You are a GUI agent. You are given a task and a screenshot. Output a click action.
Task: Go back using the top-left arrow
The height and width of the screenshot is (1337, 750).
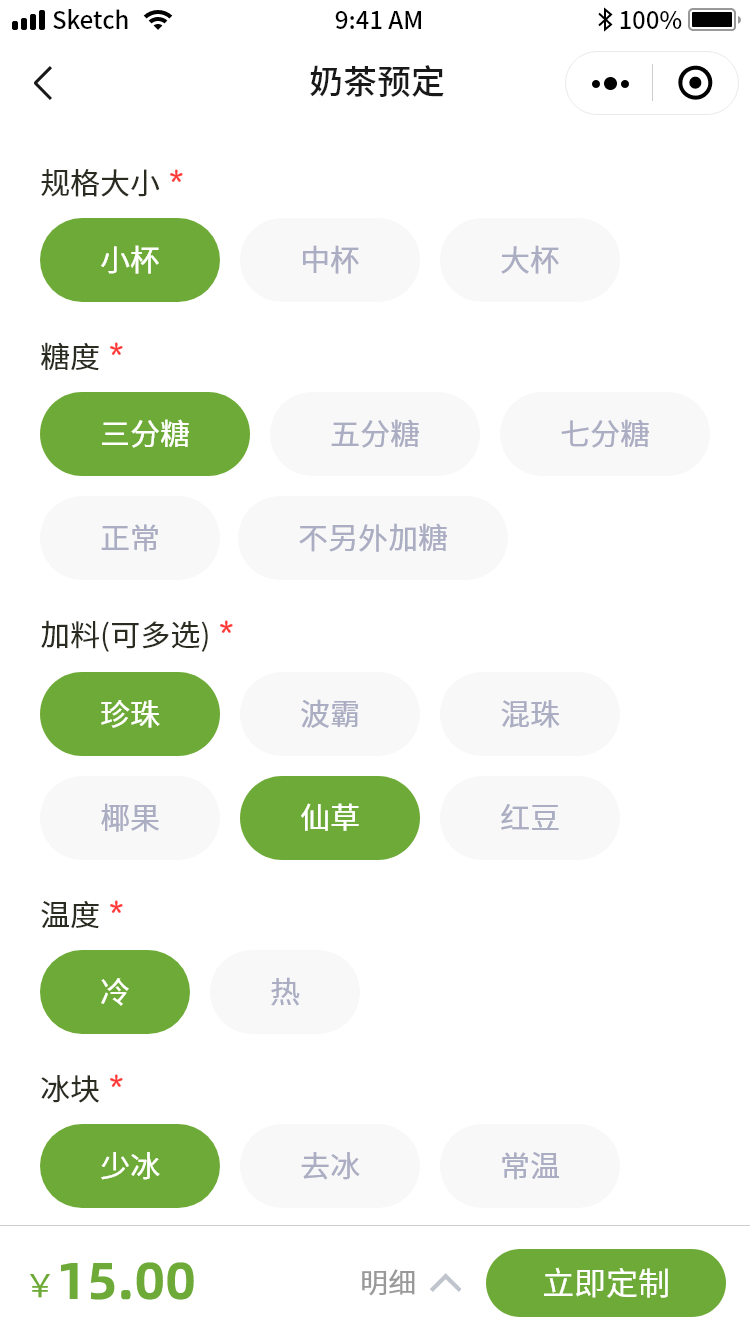[x=43, y=83]
